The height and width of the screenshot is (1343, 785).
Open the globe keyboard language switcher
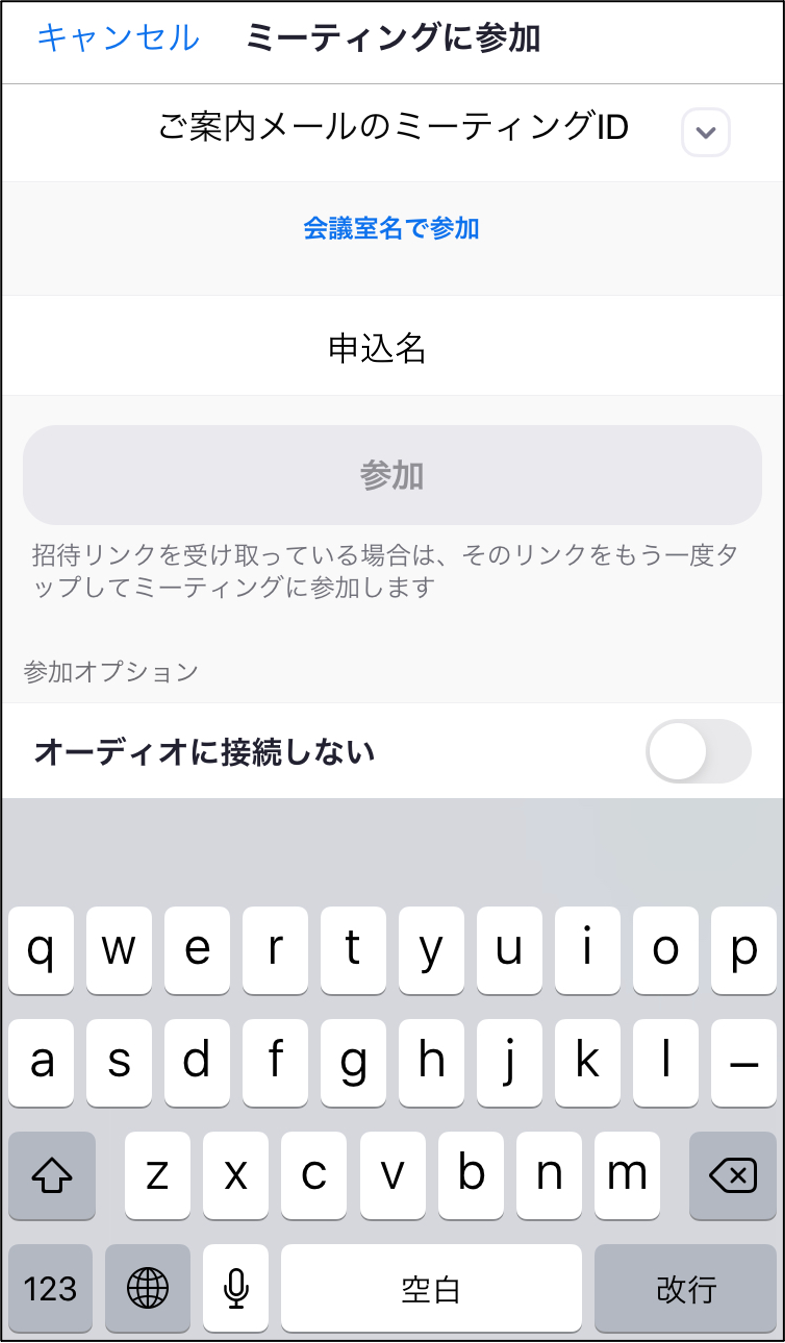(x=148, y=1288)
